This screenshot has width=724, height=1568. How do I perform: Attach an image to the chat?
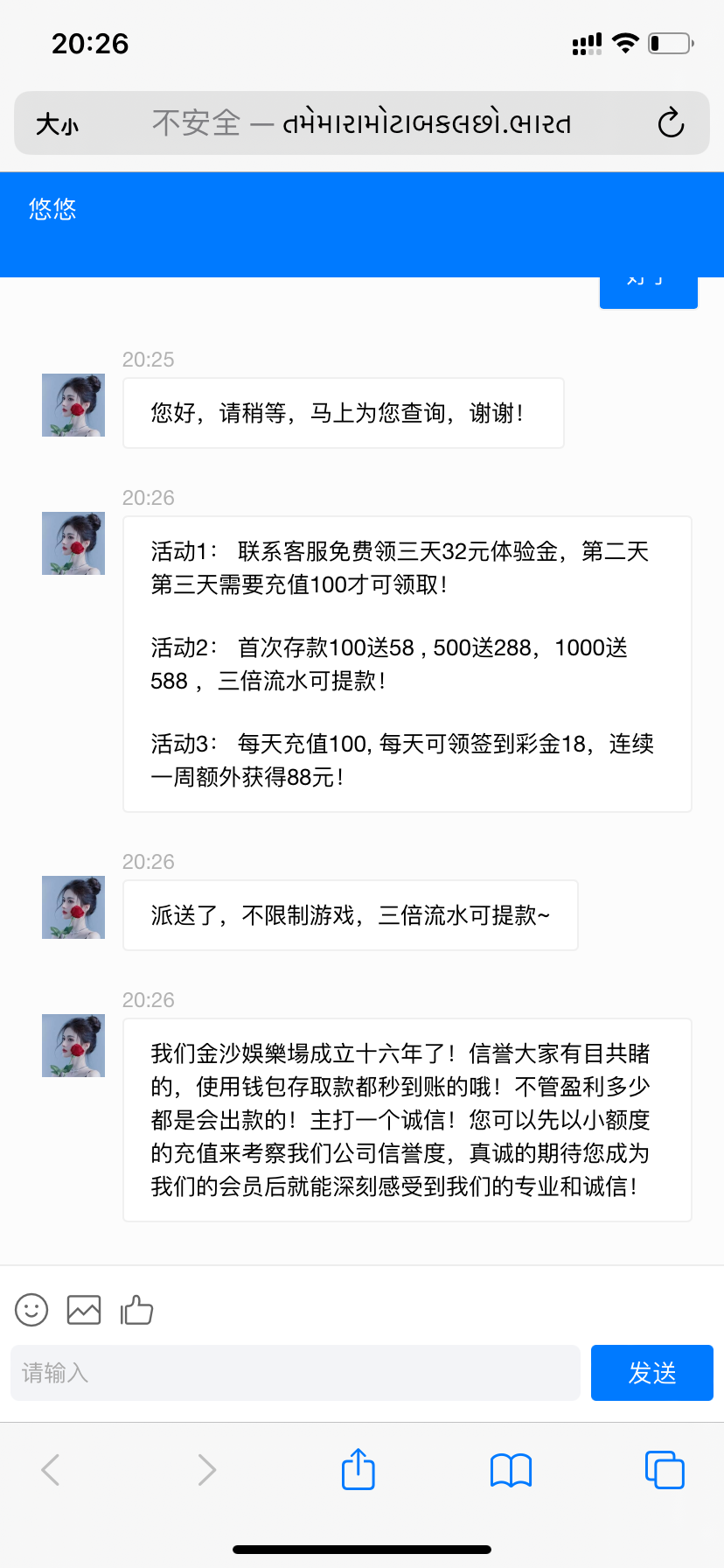(x=84, y=1310)
